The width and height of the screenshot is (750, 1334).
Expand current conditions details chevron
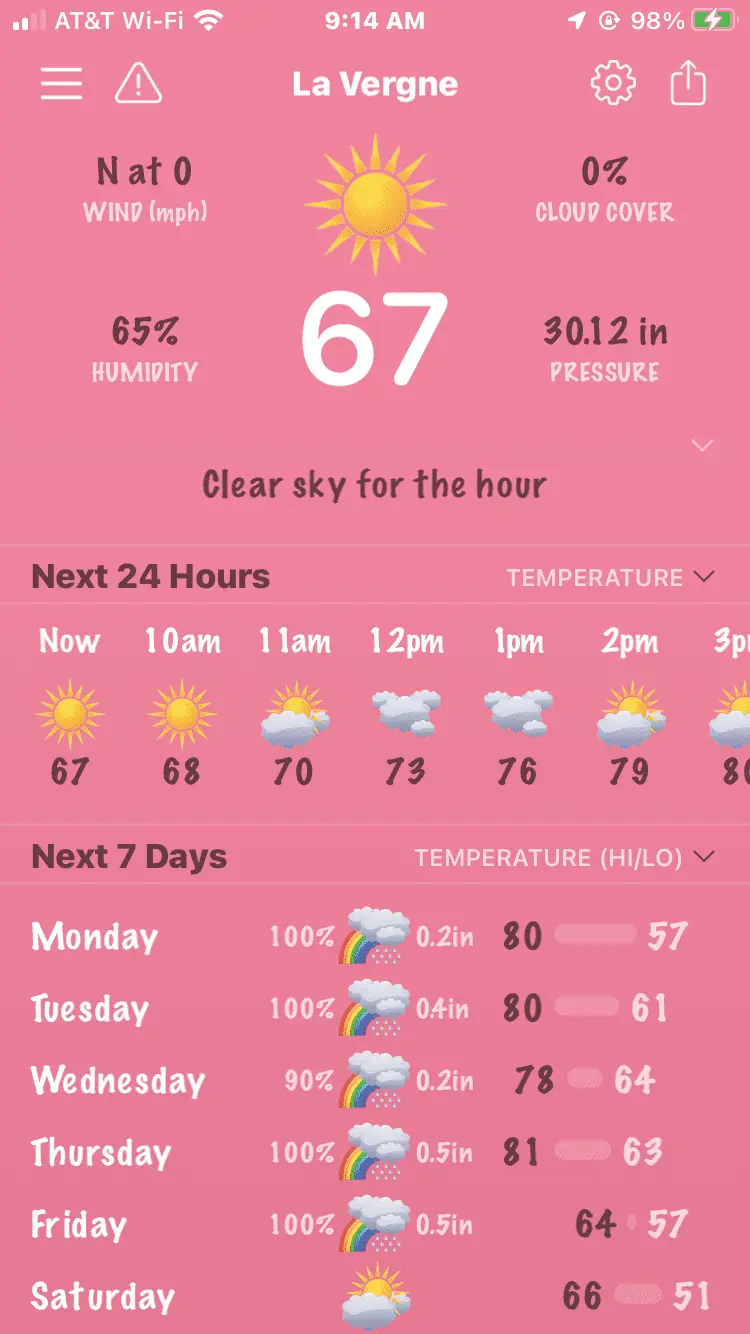[x=702, y=446]
